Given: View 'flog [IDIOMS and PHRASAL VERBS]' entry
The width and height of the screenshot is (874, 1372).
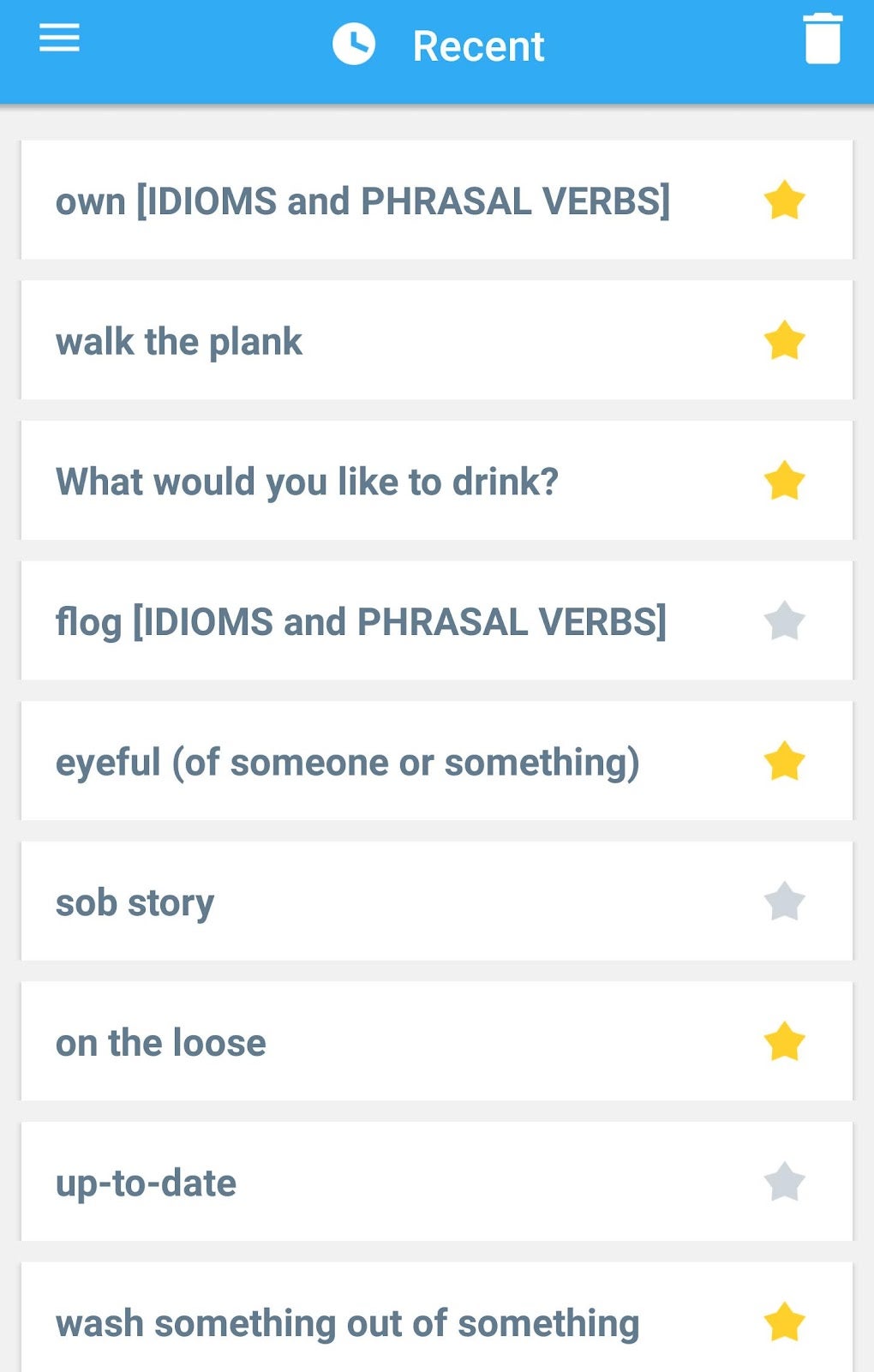Looking at the screenshot, I should 361,622.
